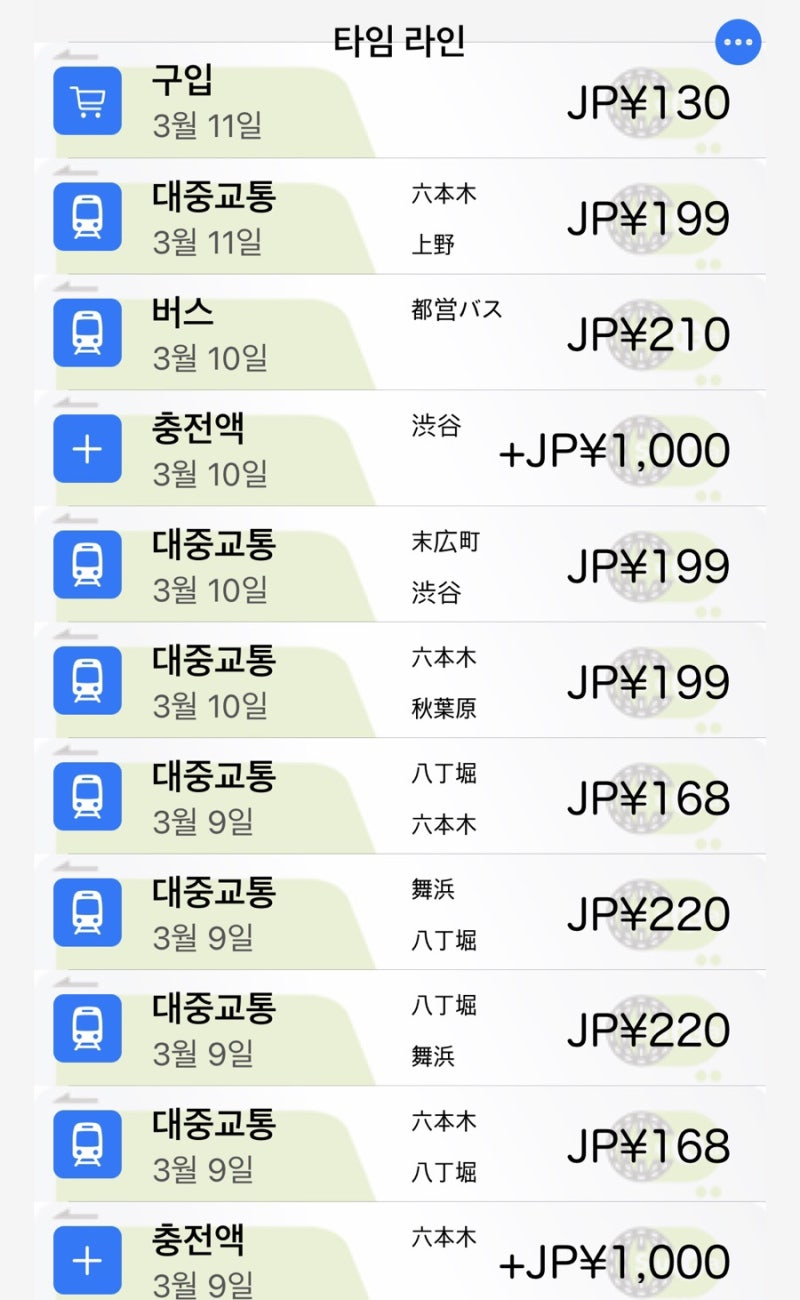
Task: Open the 都営バス JP¥210 bus fare entry
Action: (x=400, y=332)
